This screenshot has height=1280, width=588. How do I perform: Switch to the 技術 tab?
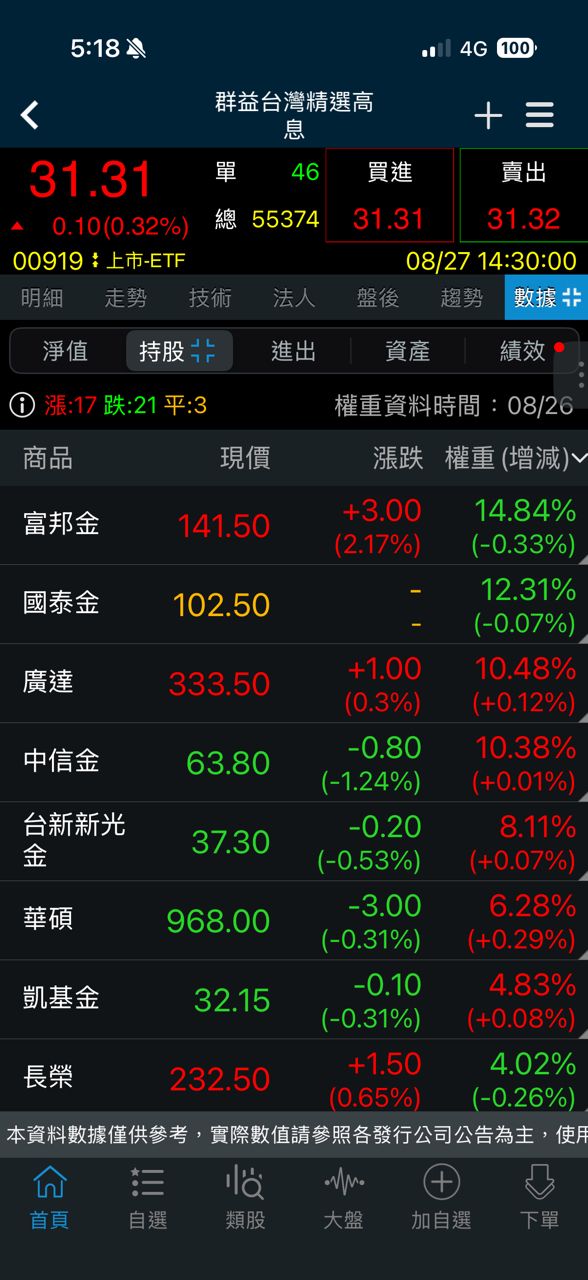pos(210,297)
